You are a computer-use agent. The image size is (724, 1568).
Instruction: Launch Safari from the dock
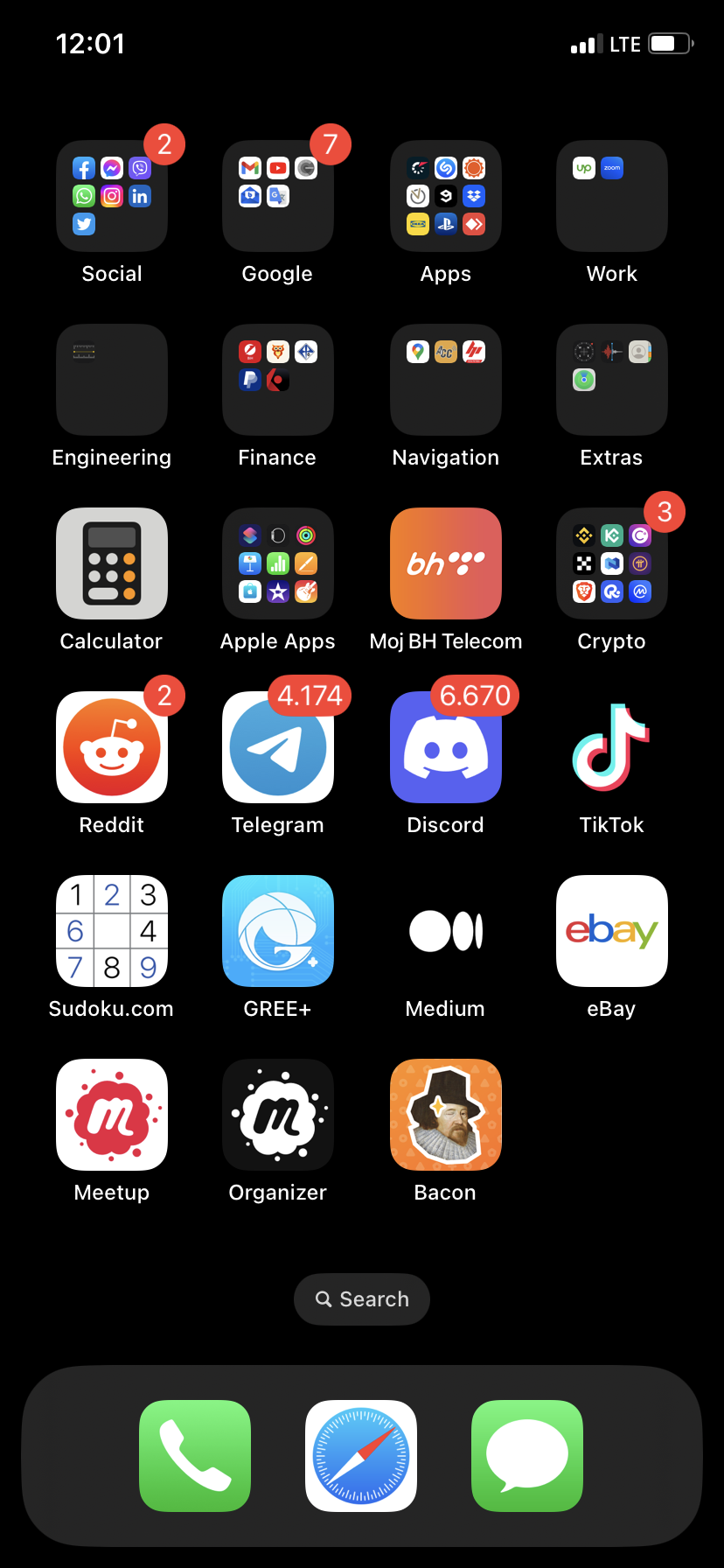[361, 1456]
